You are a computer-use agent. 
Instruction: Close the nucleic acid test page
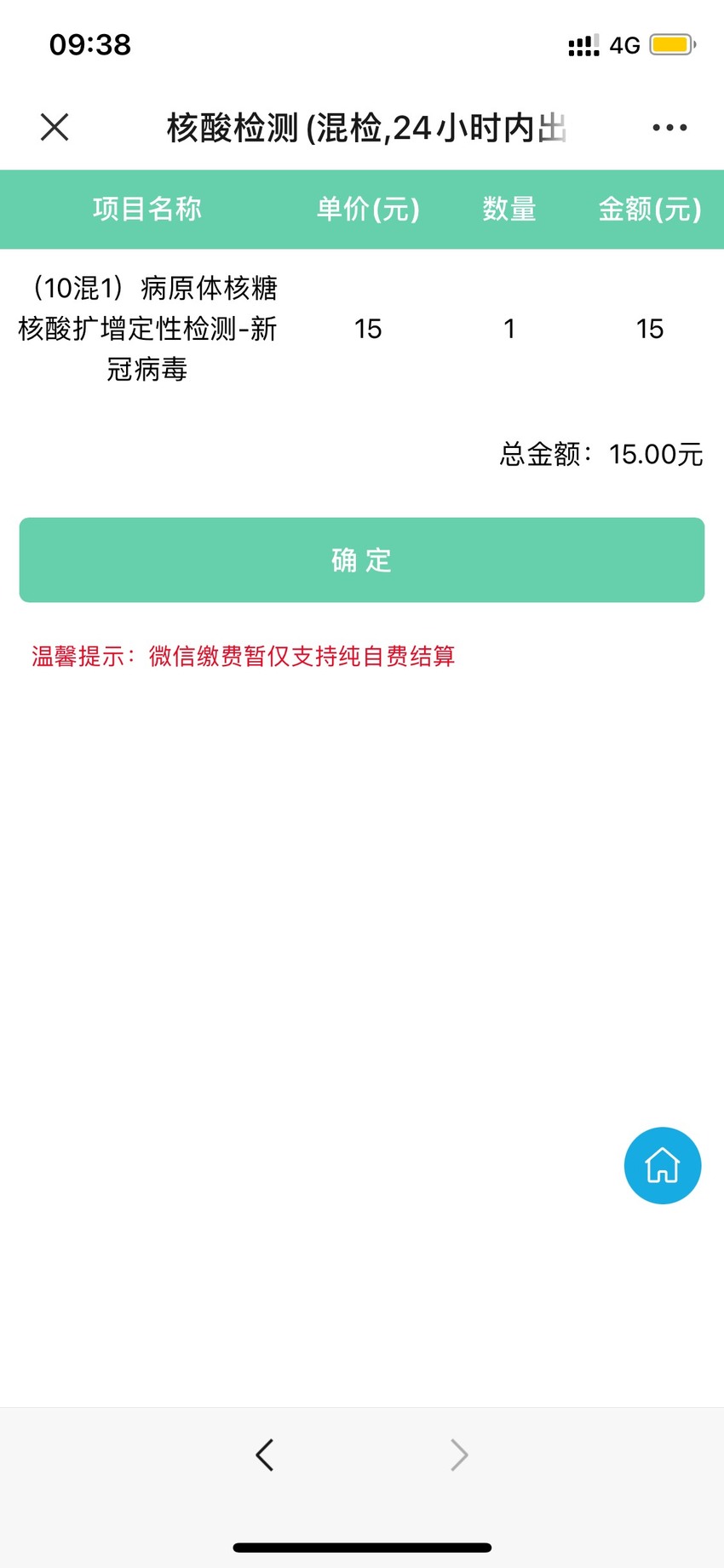(55, 128)
